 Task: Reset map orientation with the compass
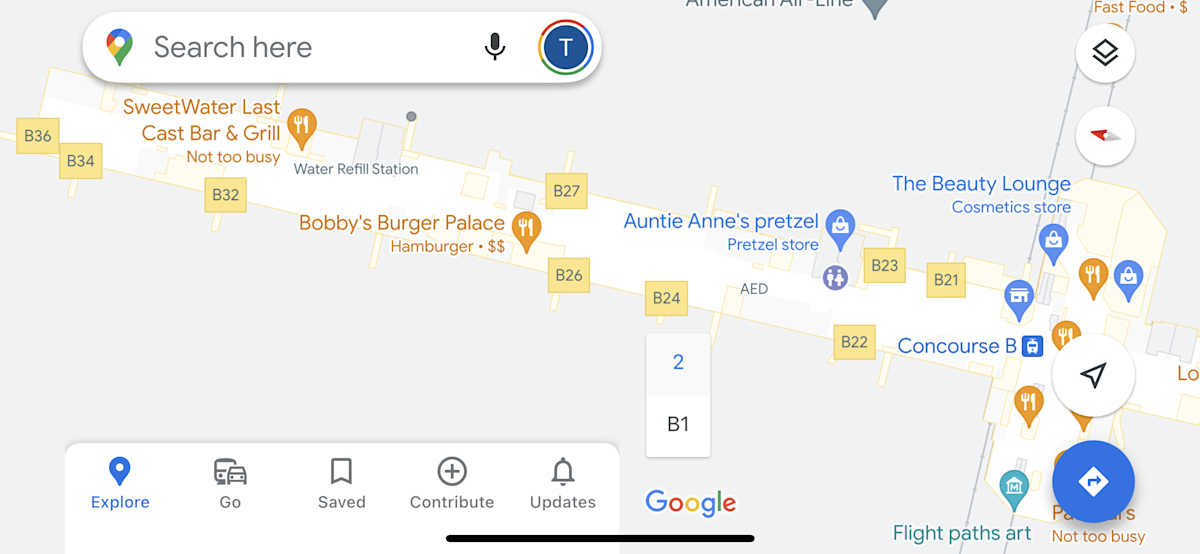(1104, 136)
